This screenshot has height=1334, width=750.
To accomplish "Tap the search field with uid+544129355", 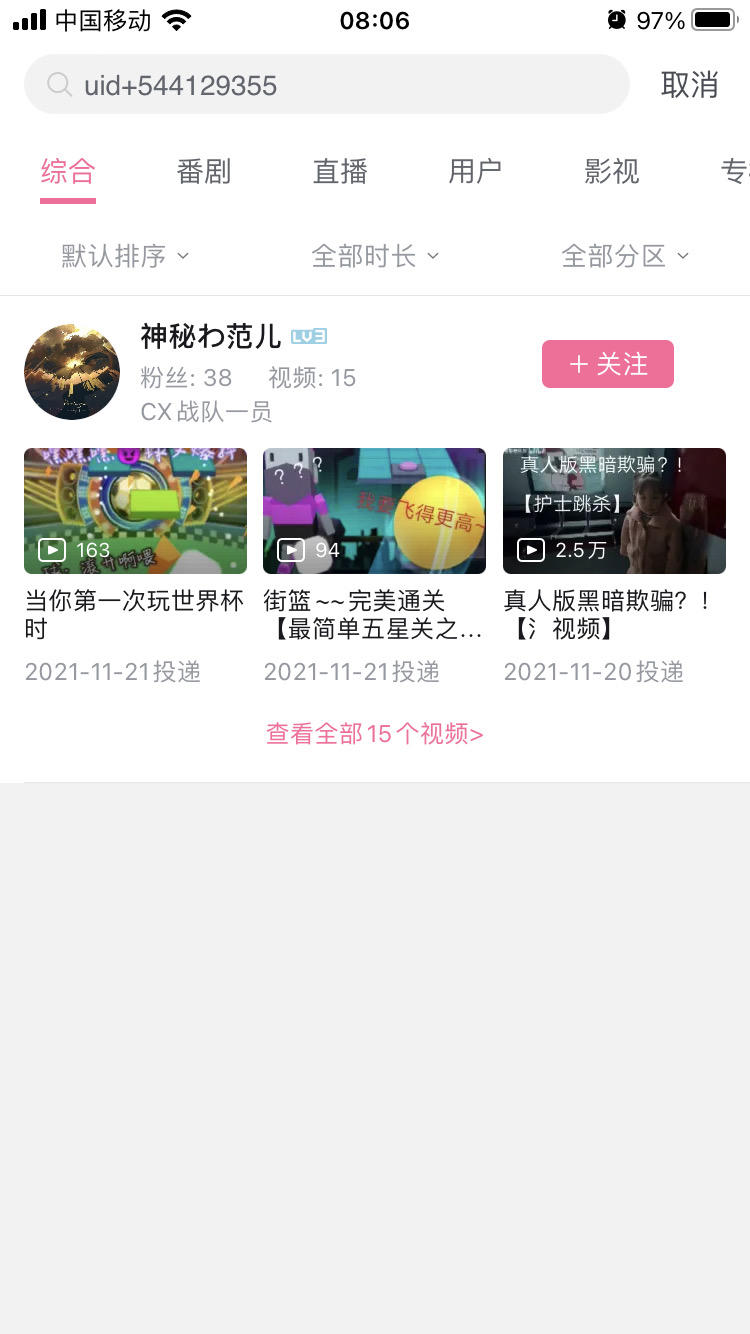I will click(326, 85).
